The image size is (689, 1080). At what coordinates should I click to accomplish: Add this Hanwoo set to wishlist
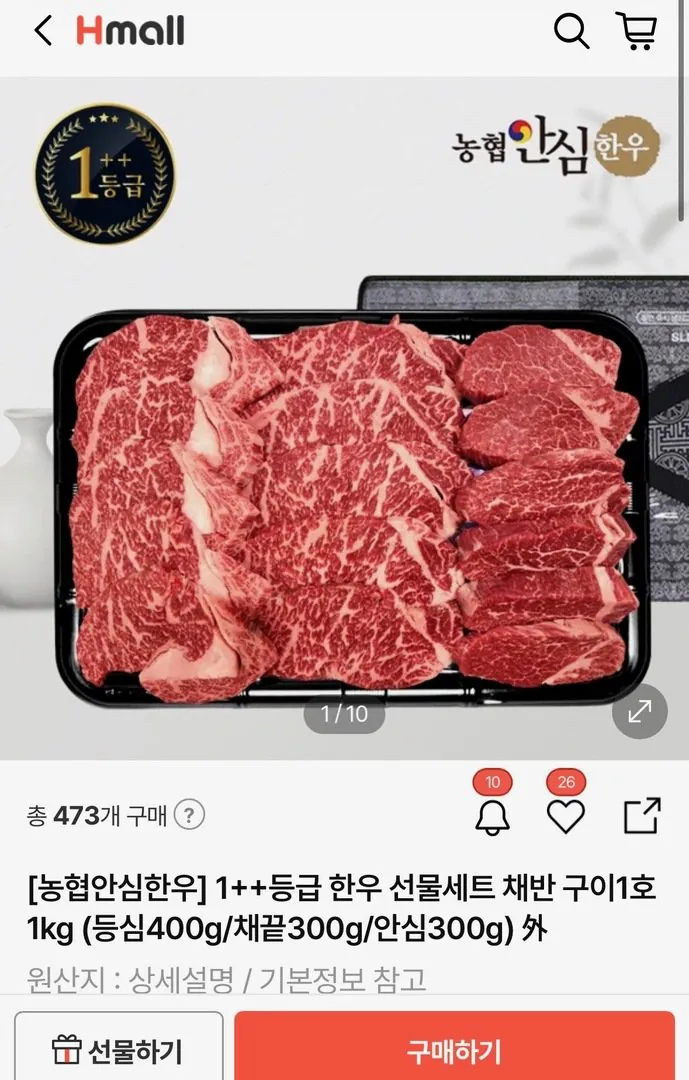[566, 816]
